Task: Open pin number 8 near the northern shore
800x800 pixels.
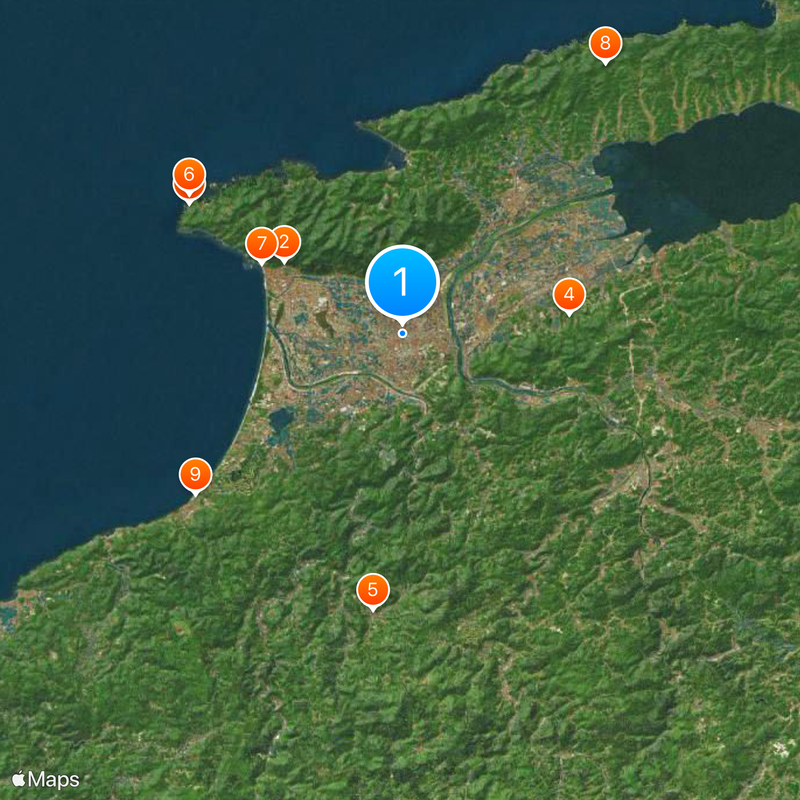Action: click(605, 43)
